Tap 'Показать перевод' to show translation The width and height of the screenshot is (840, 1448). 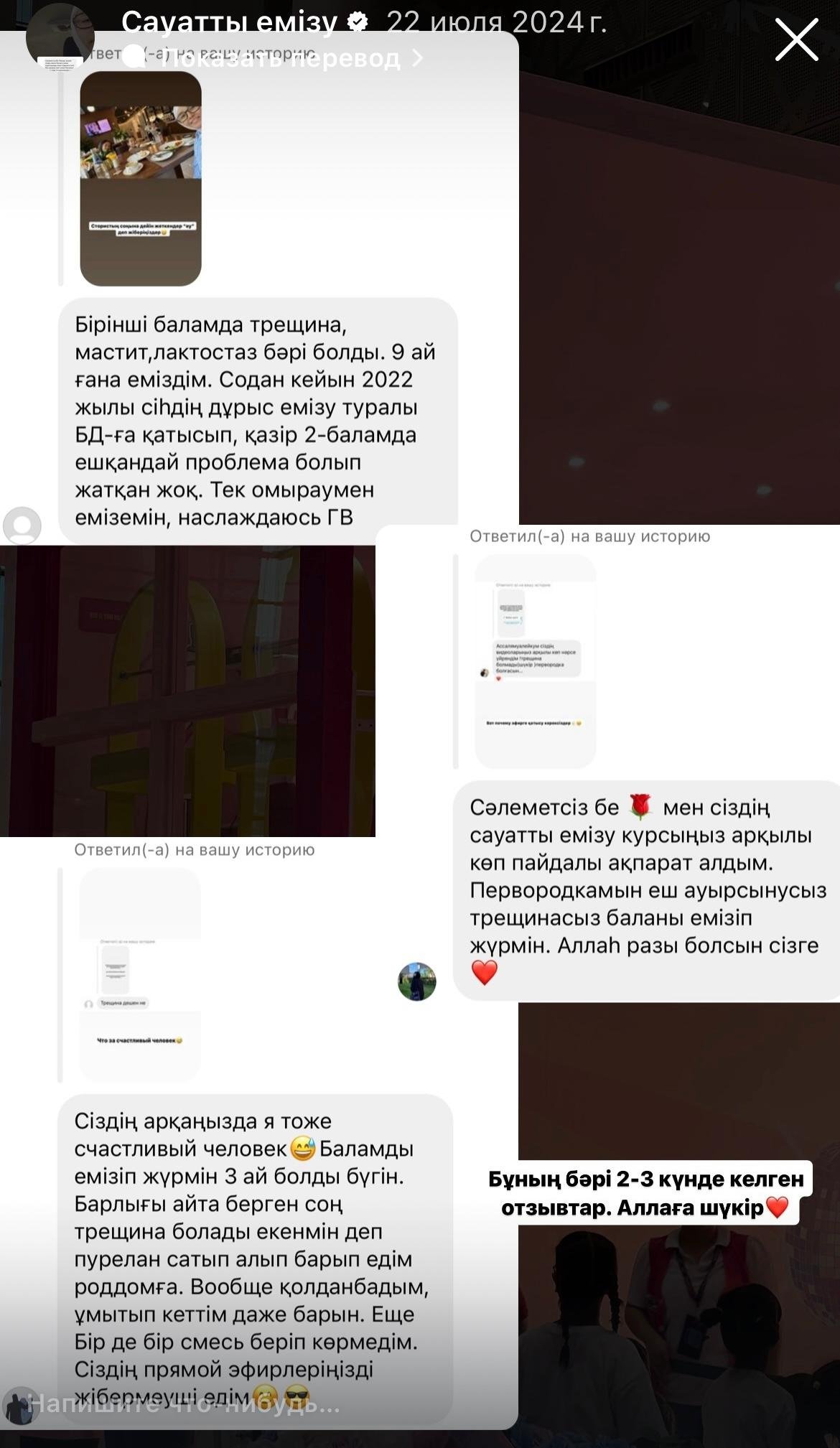[x=280, y=59]
